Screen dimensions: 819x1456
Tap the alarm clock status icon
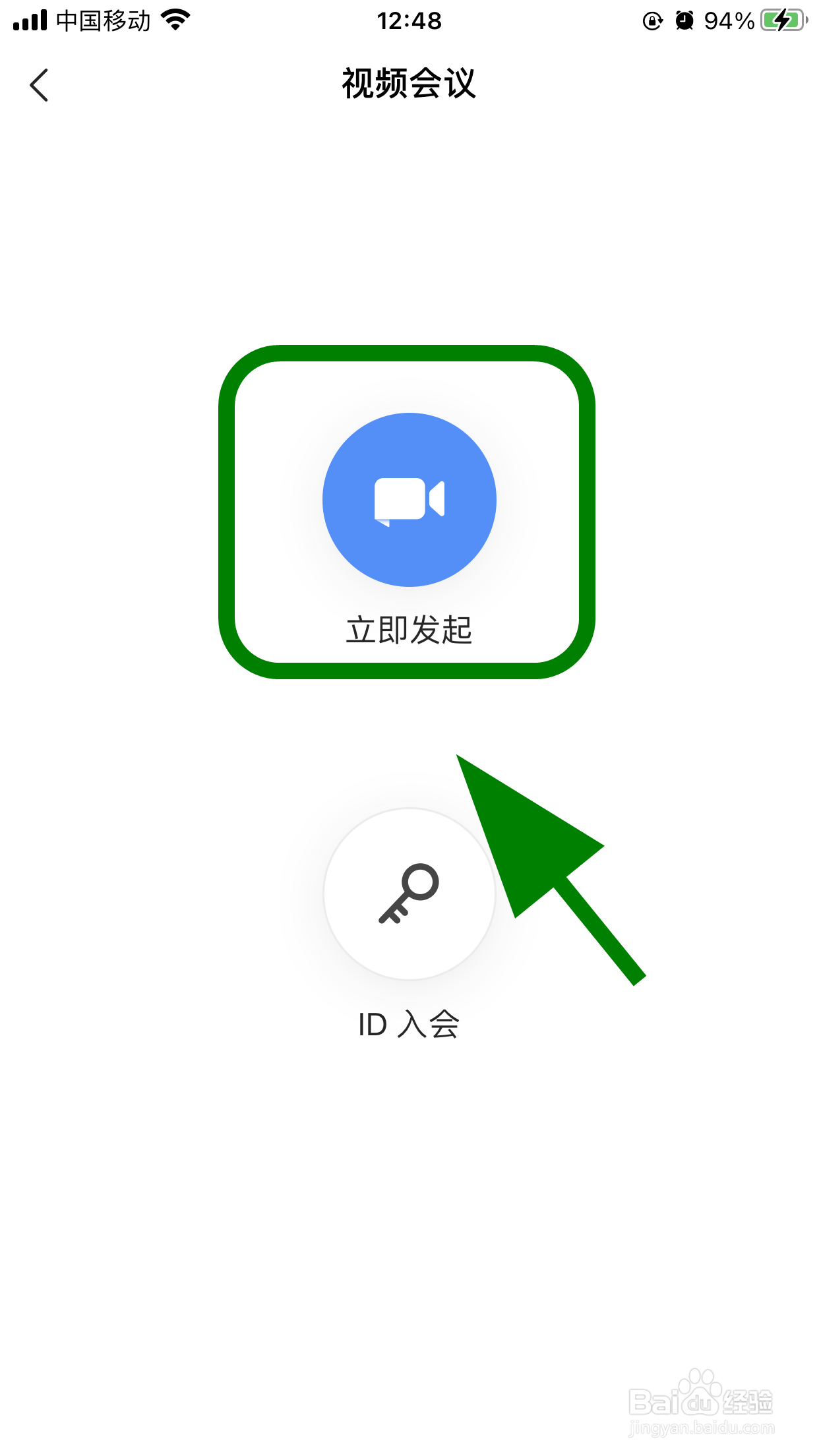[684, 21]
